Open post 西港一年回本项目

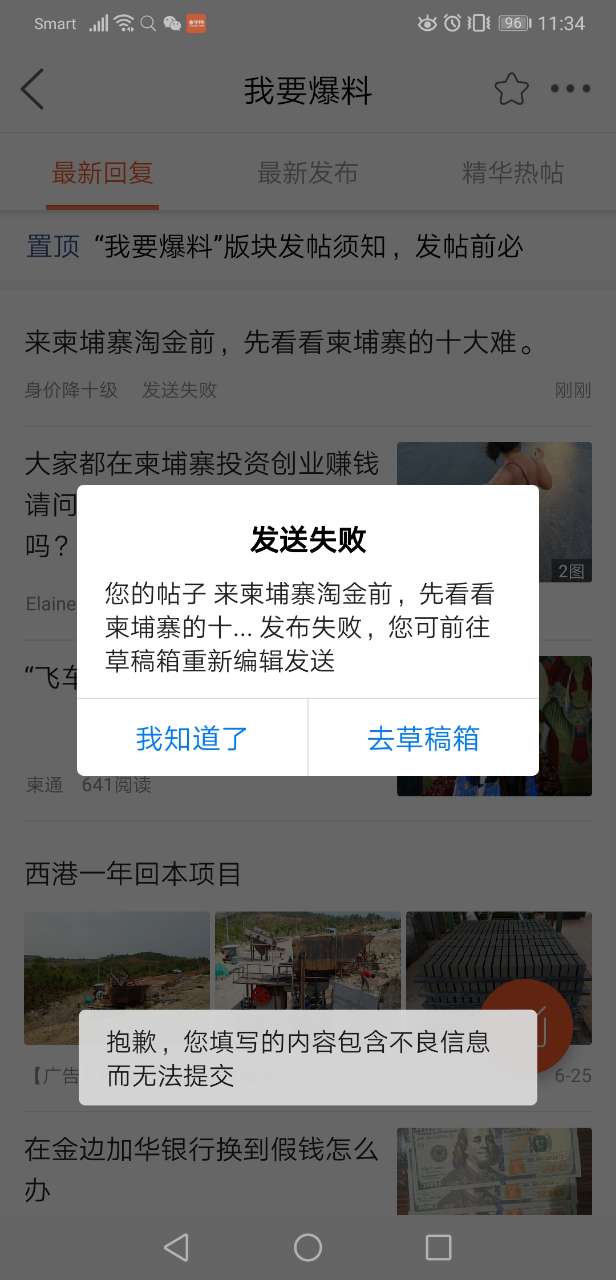pos(133,874)
